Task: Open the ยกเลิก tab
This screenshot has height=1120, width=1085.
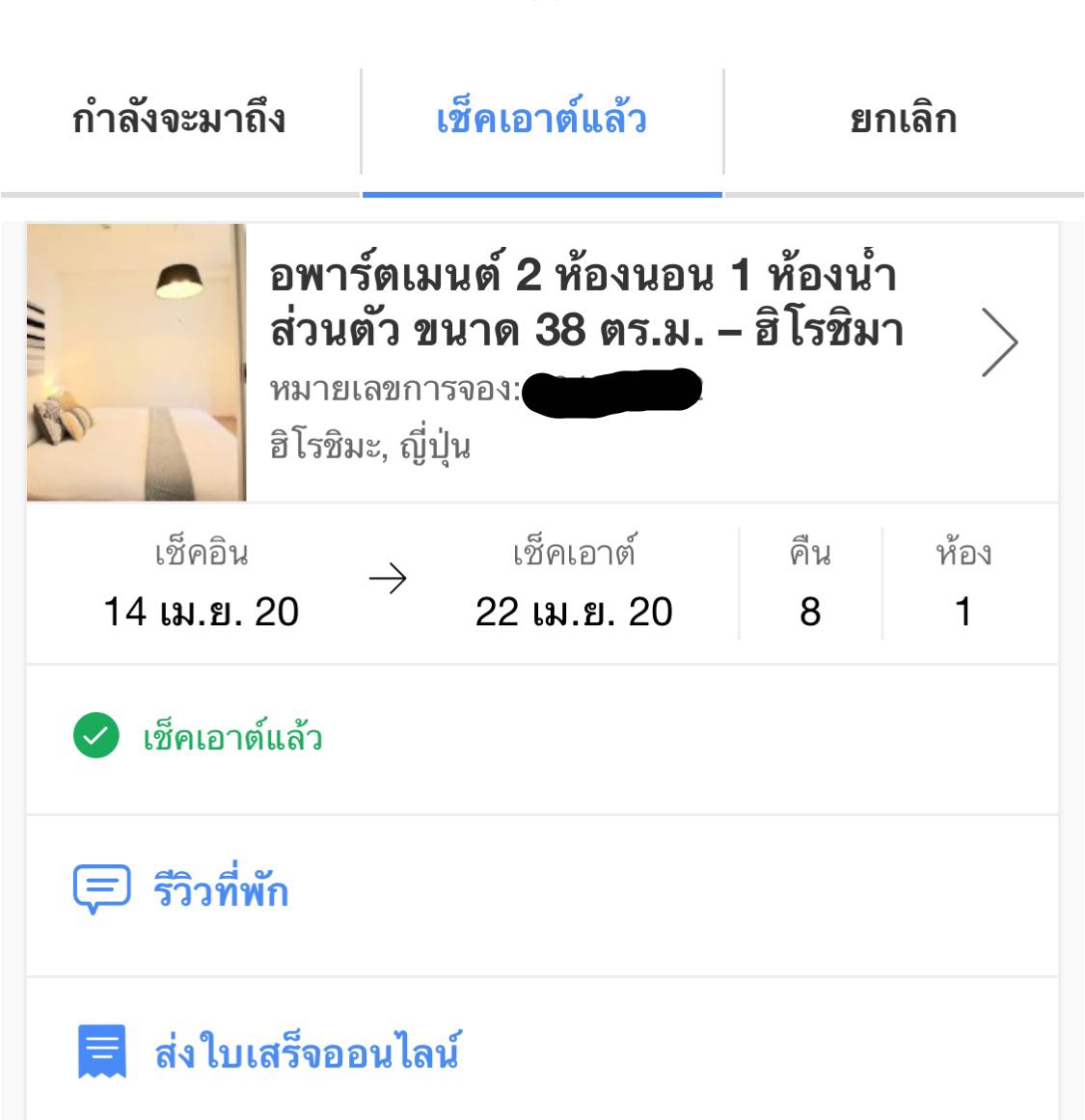Action: (x=903, y=120)
